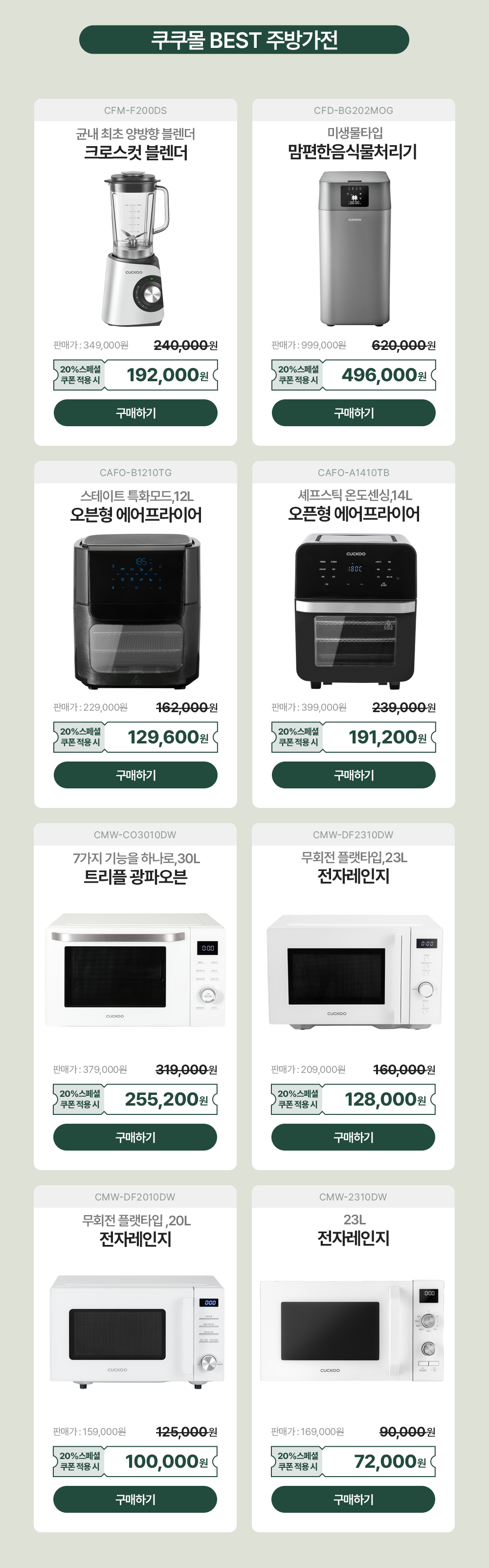Buy the 트리플 광파오븐 CMW-CO3010DW

coord(135,1137)
